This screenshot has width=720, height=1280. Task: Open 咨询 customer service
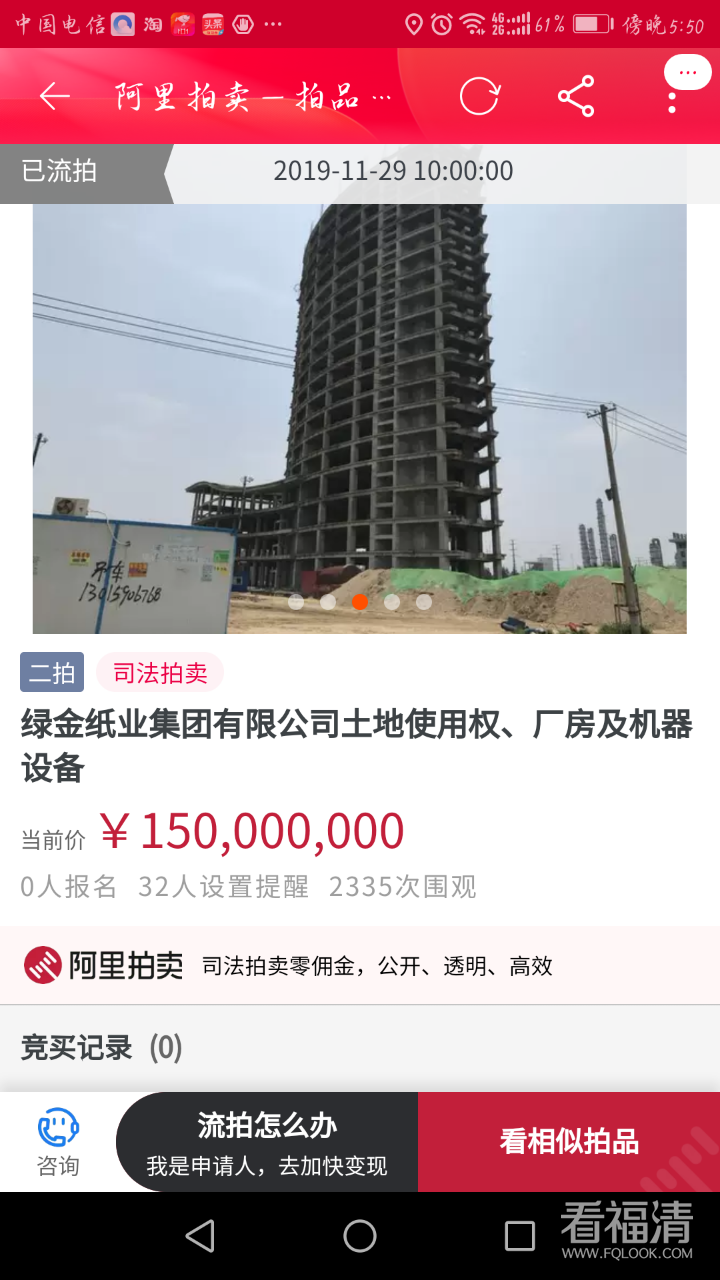[58, 1142]
